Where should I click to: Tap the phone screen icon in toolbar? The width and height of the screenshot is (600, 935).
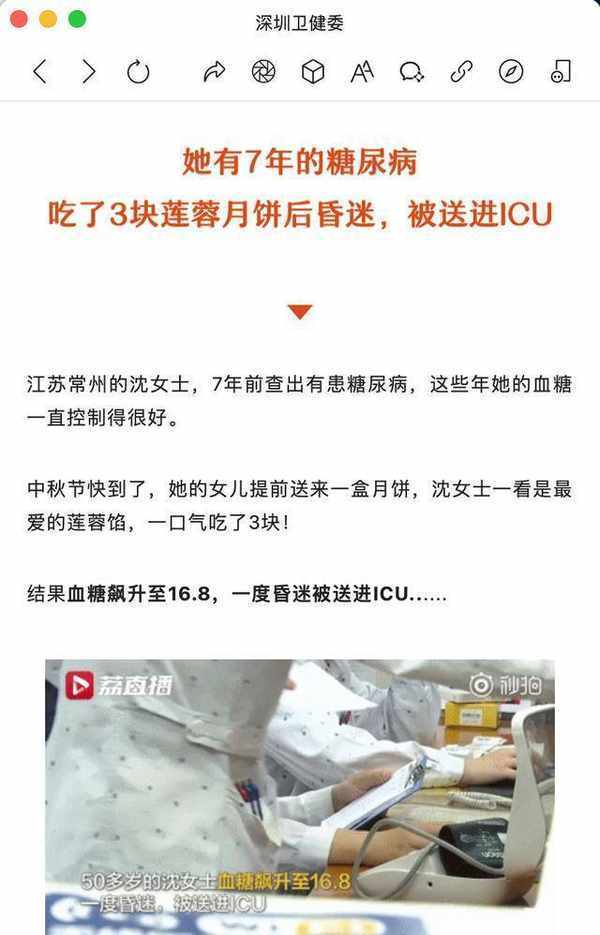(561, 72)
